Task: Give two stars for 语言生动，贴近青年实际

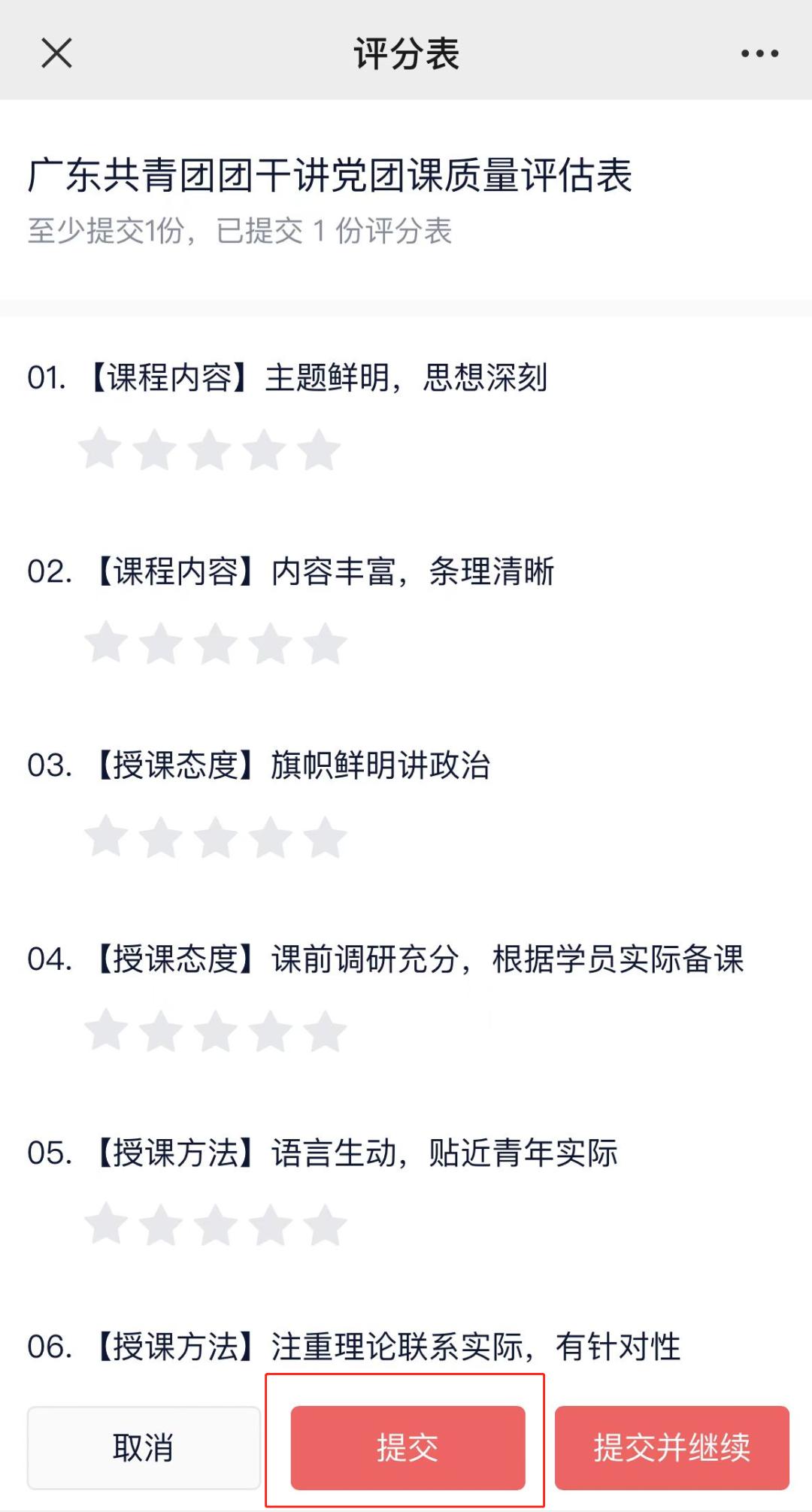Action: pyautogui.click(x=161, y=1225)
